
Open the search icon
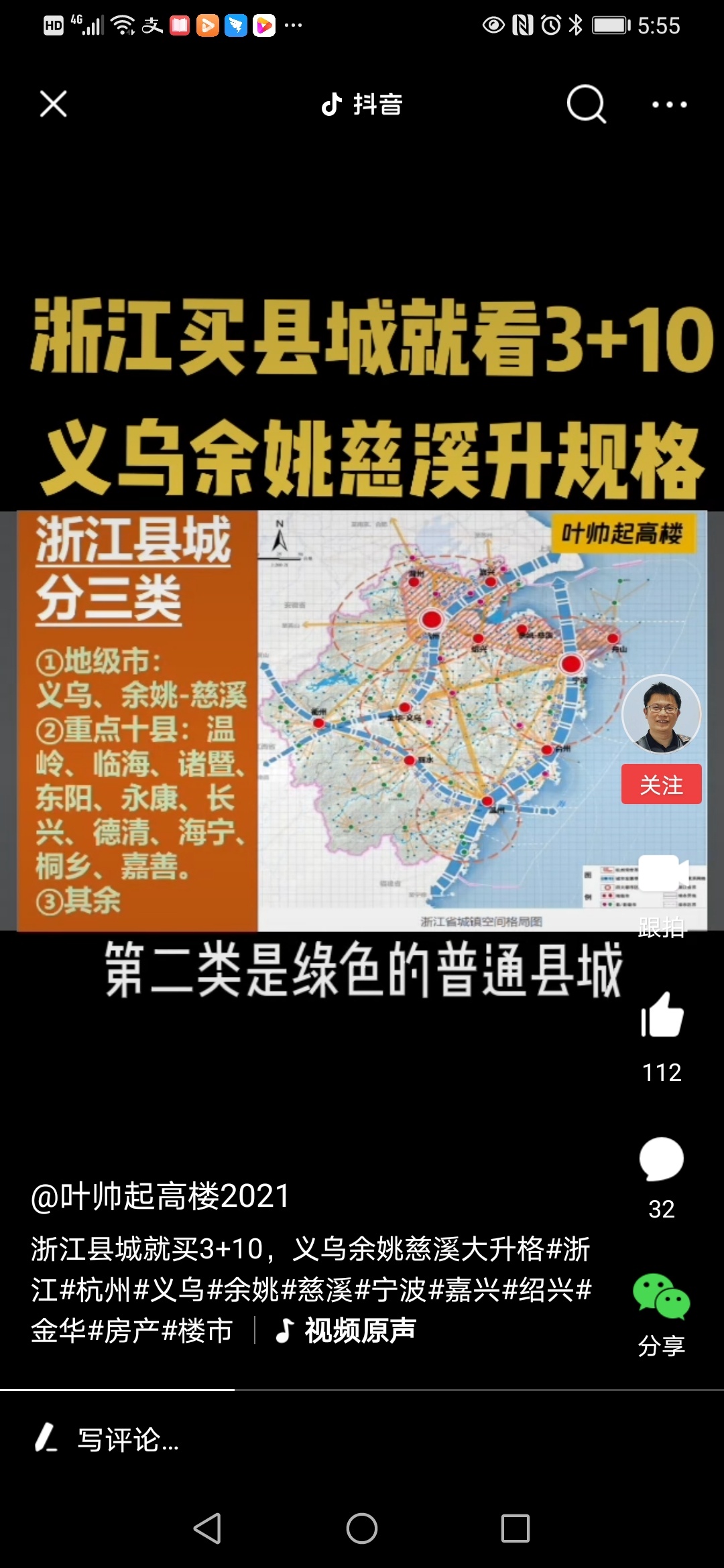(x=586, y=104)
